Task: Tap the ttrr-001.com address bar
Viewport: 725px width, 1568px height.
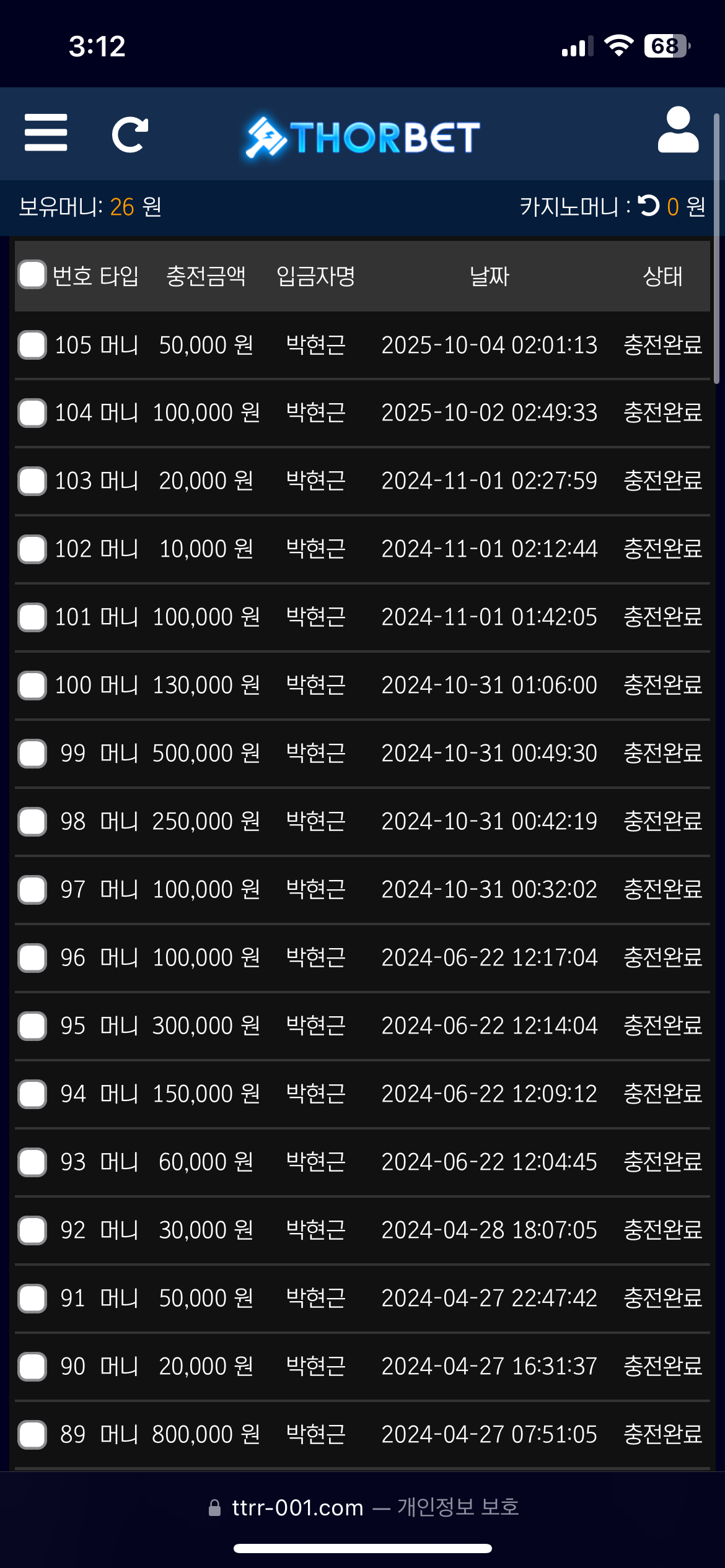Action: 362,1507
